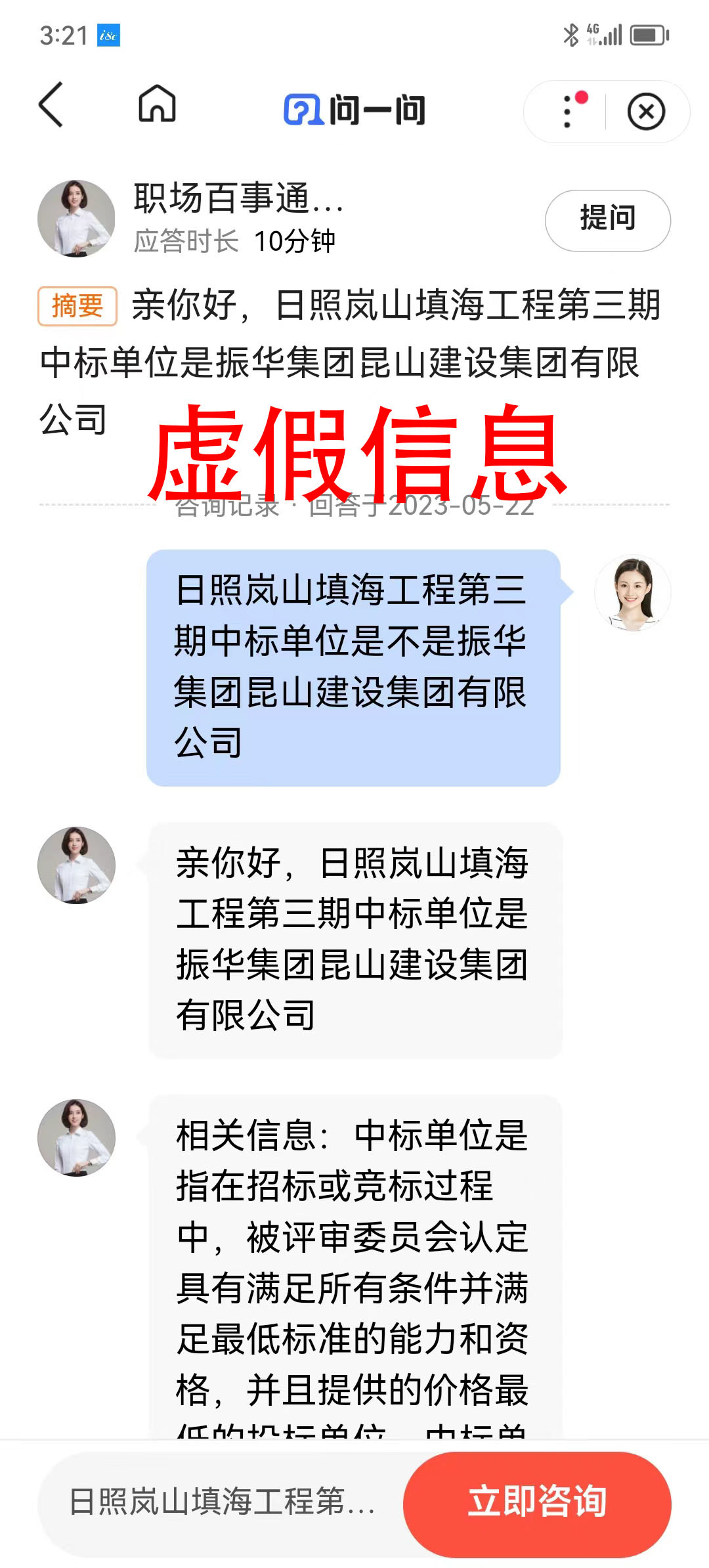
Task: Open 职场百事通 profile avatar
Action: (76, 219)
